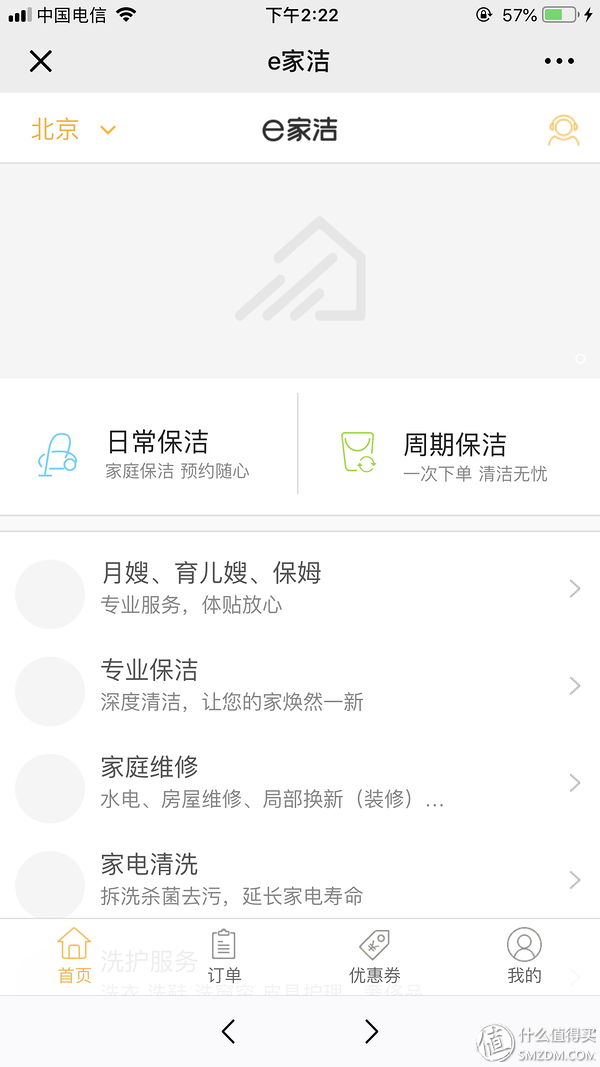Image resolution: width=600 pixels, height=1067 pixels.
Task: Open 月嫂、育儿嫂、保姆 services
Action: tap(298, 589)
